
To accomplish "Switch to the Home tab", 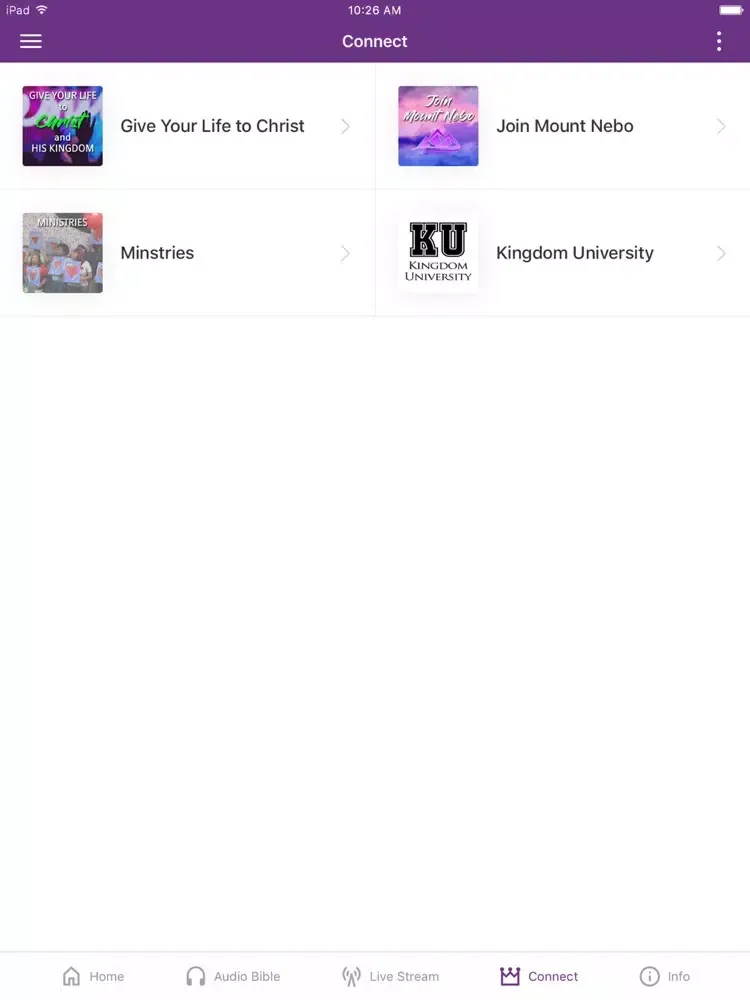I will click(x=93, y=976).
